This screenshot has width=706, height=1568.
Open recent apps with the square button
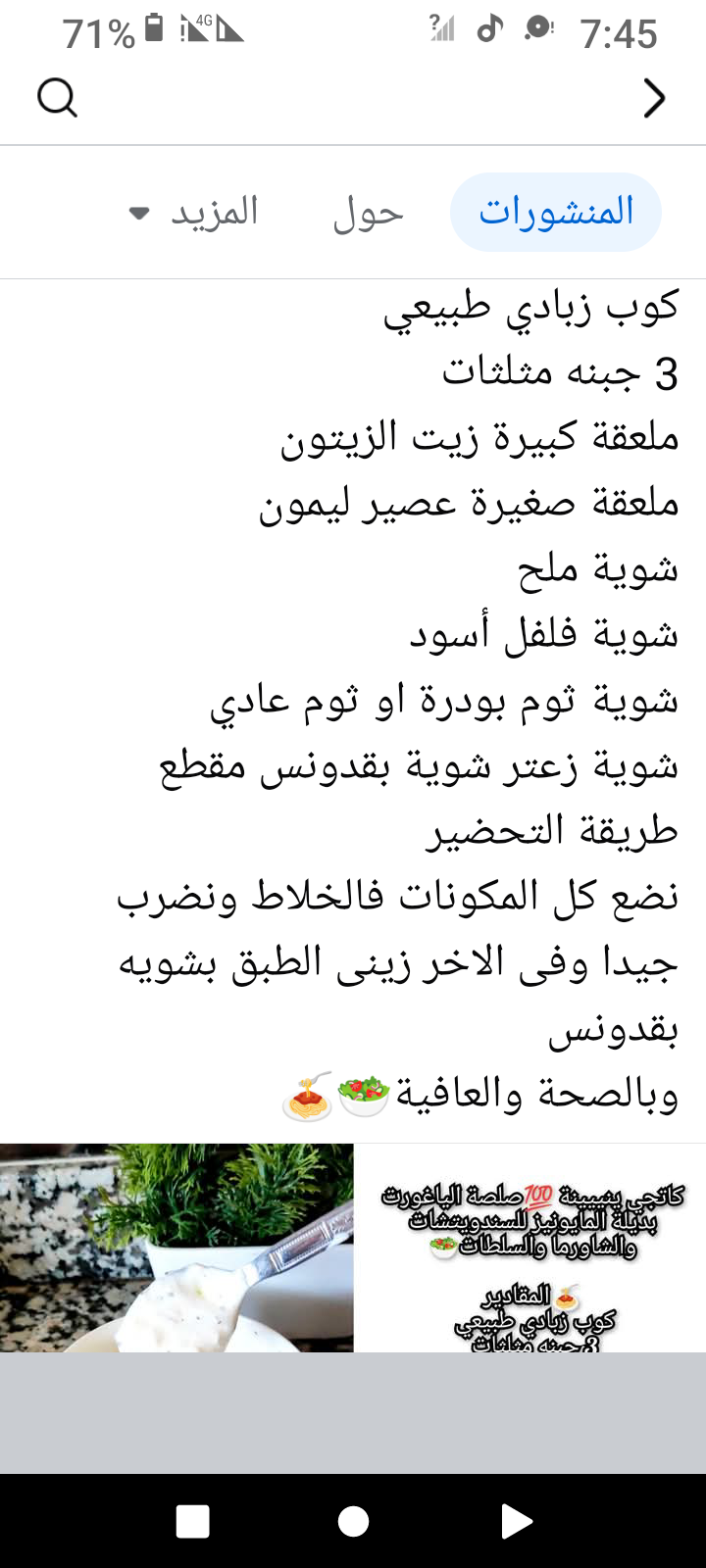click(x=192, y=1522)
